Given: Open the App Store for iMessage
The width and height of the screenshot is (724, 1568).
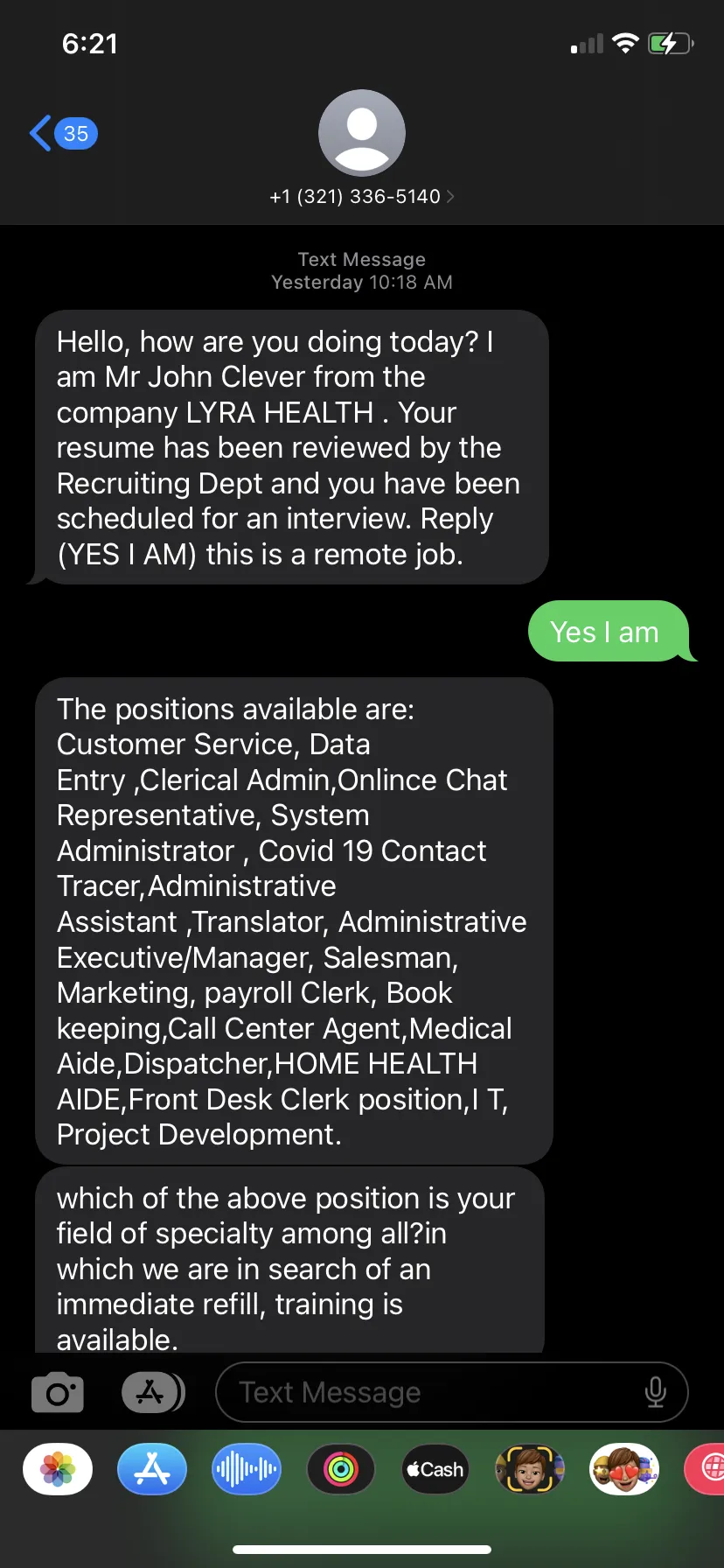Looking at the screenshot, I should (x=152, y=1469).
